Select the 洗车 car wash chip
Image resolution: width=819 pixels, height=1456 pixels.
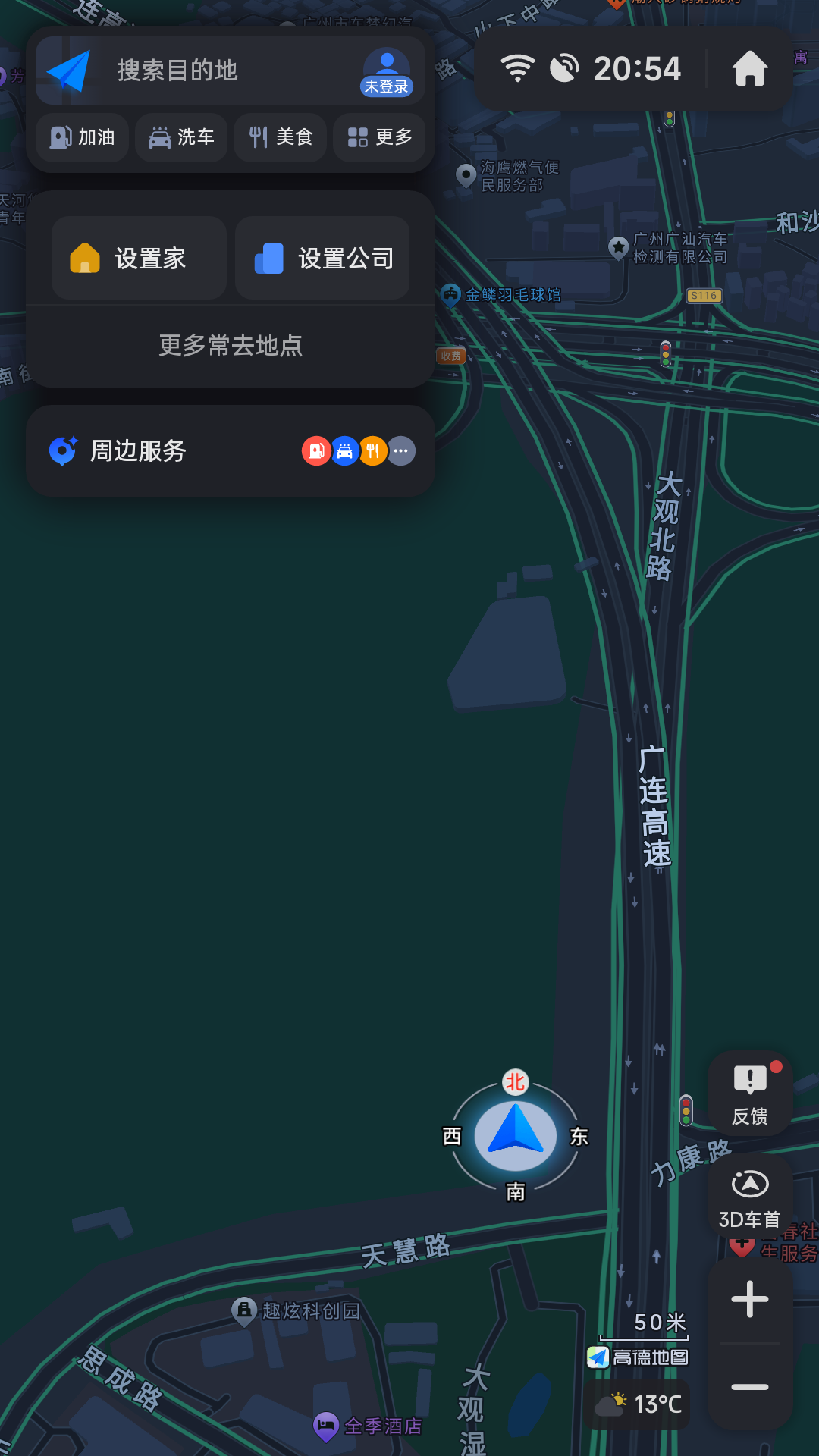[x=181, y=137]
